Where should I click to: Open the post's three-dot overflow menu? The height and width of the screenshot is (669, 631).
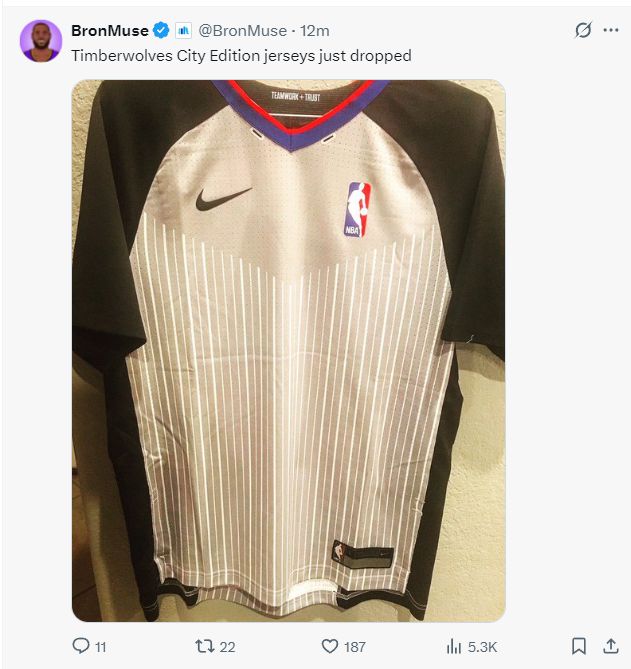point(611,31)
